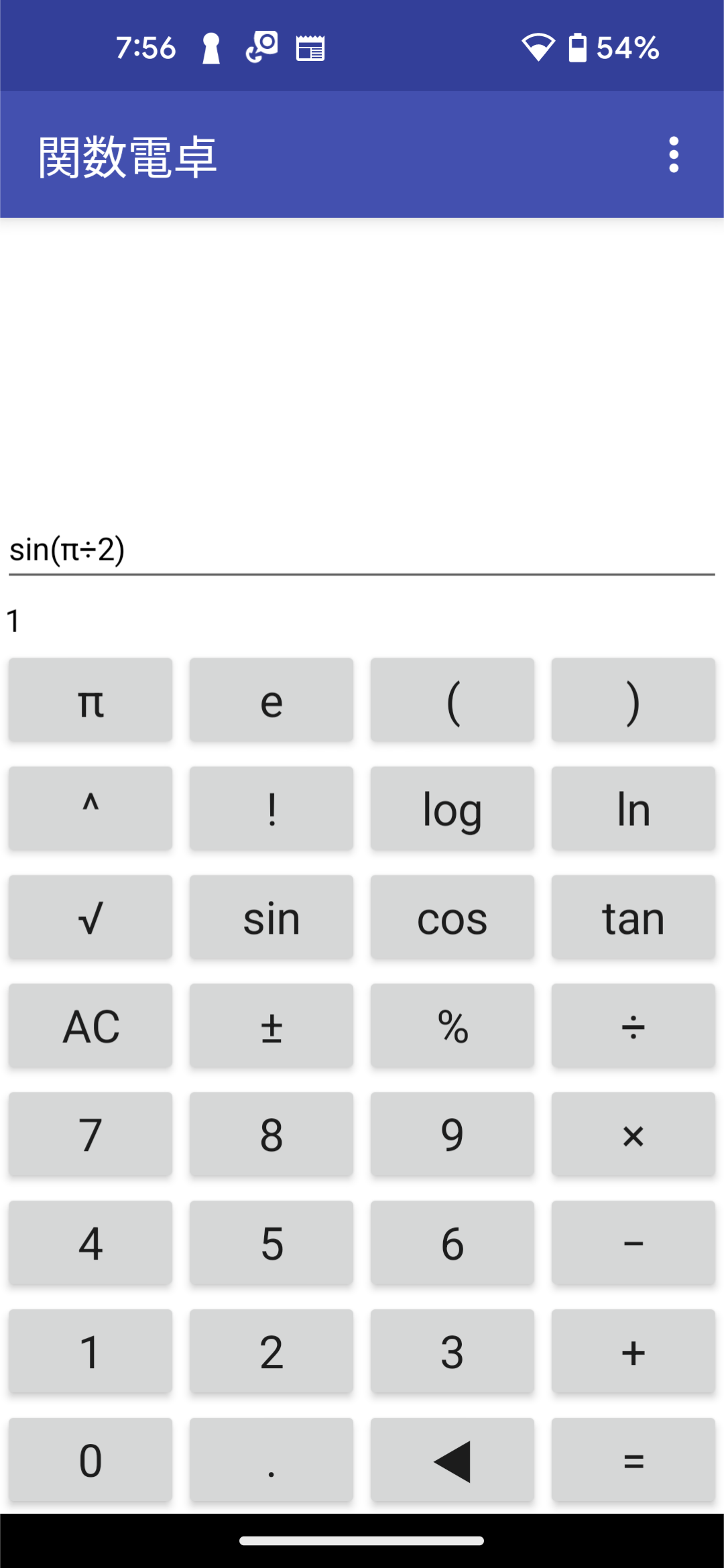The image size is (724, 1568).
Task: Insert the square root √ symbol
Action: [x=90, y=918]
